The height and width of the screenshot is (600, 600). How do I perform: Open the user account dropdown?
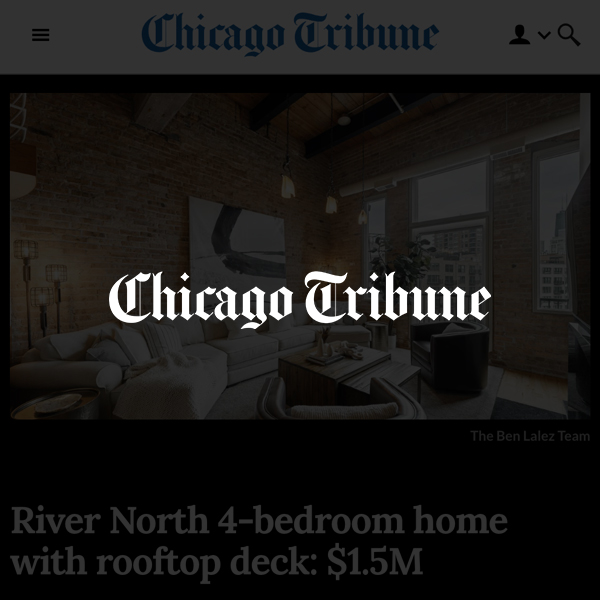point(528,35)
